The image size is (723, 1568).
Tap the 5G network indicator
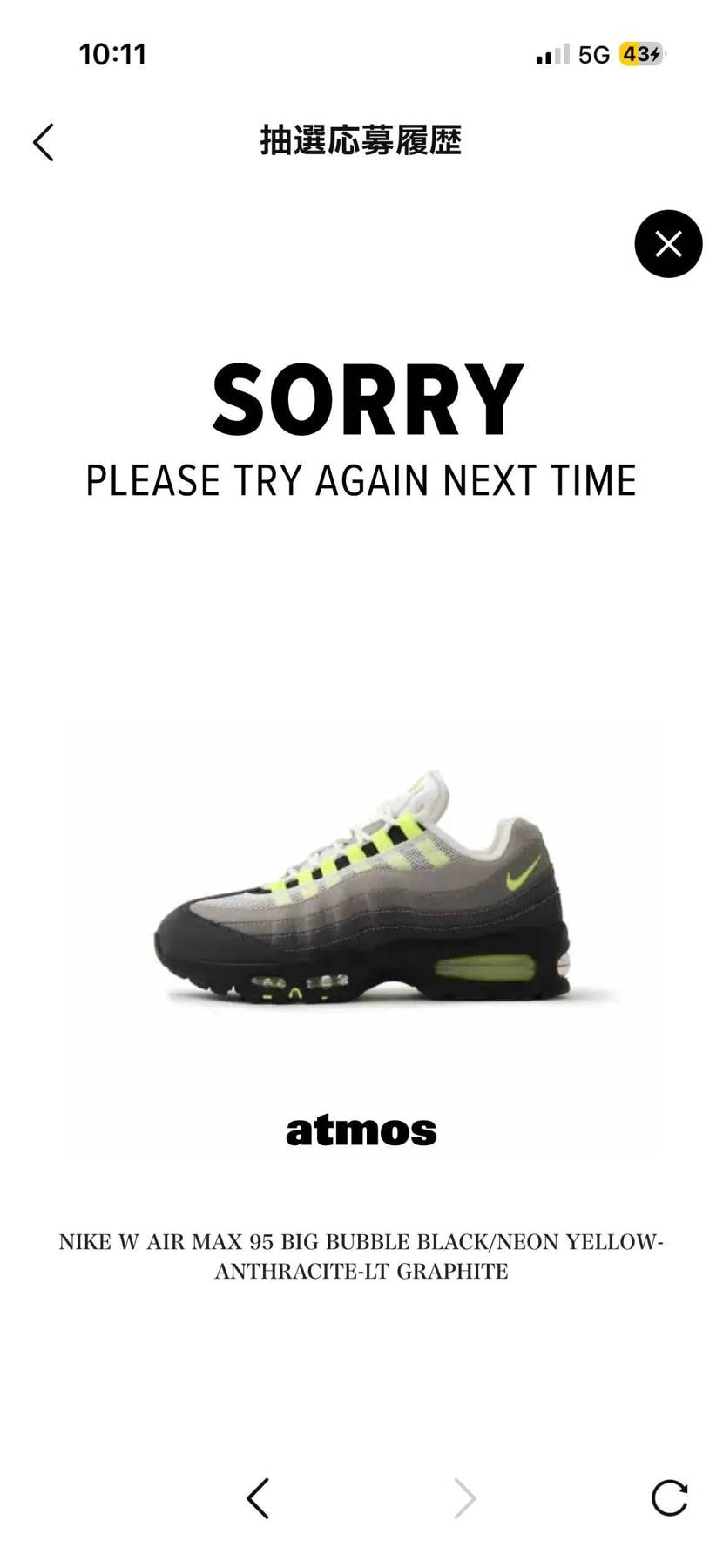point(596,54)
